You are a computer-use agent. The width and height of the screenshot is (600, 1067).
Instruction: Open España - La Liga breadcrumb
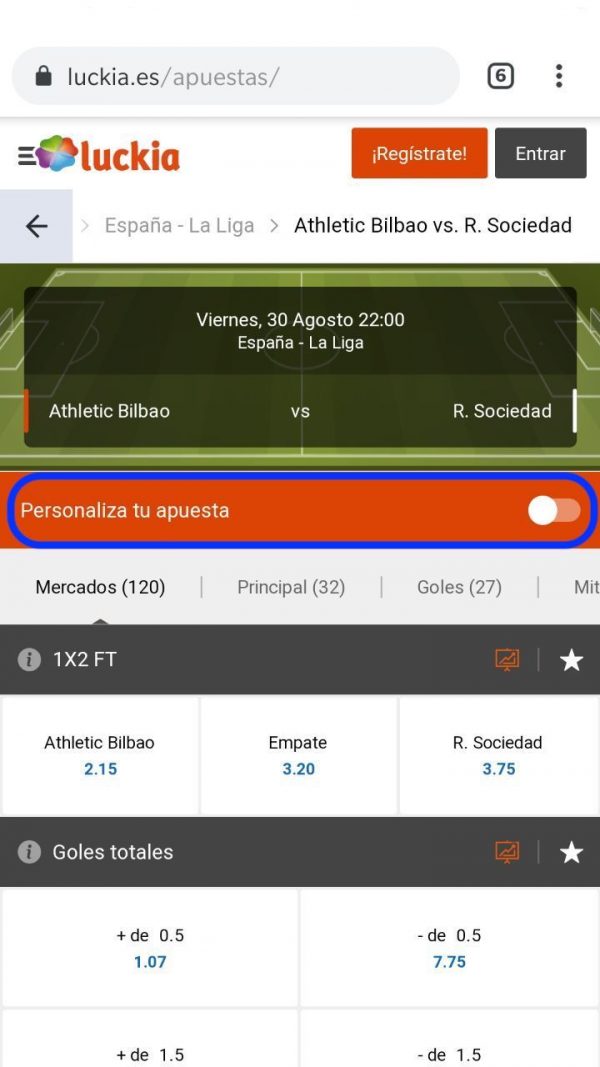point(179,226)
